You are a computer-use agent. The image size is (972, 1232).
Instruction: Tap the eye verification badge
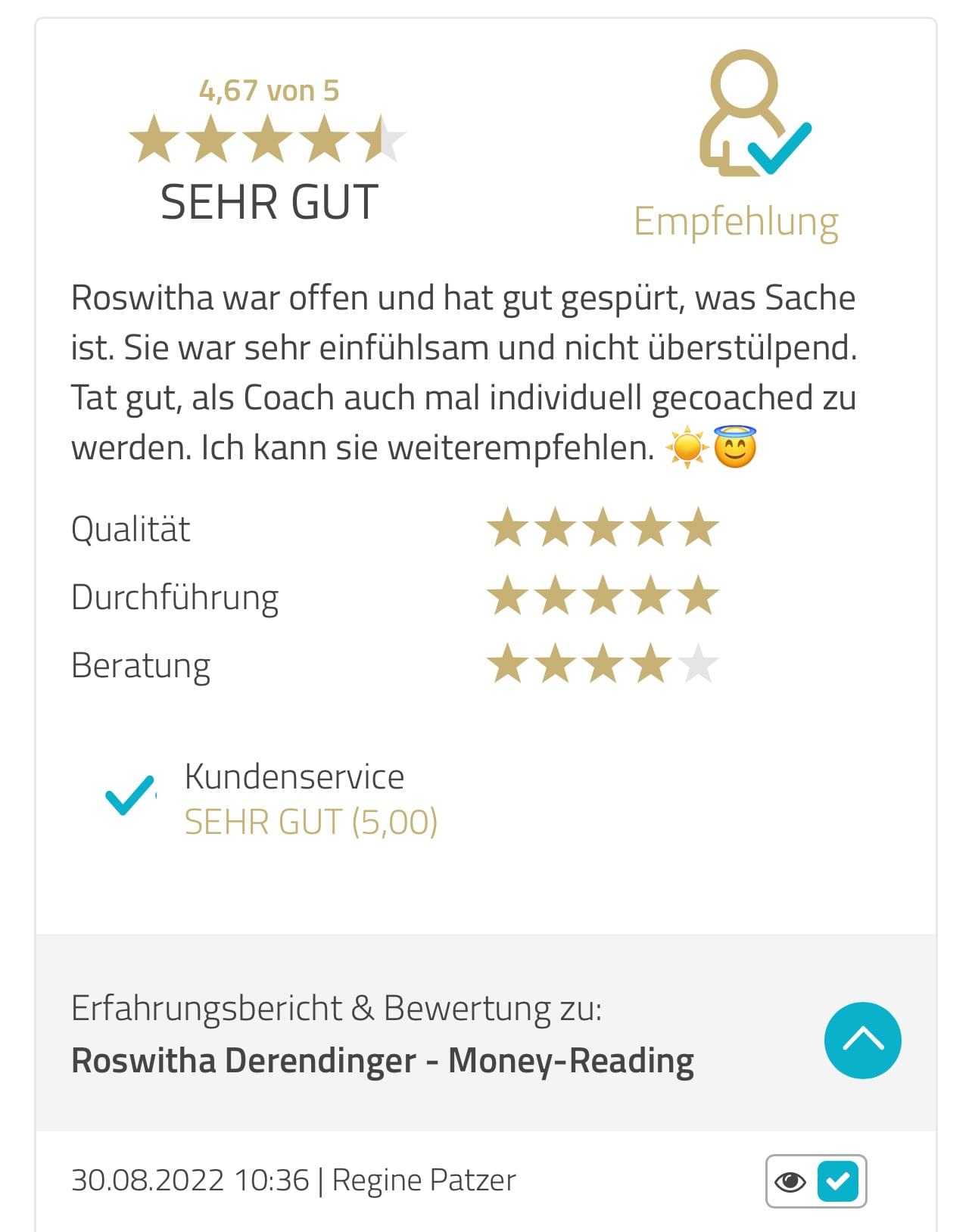point(790,1181)
